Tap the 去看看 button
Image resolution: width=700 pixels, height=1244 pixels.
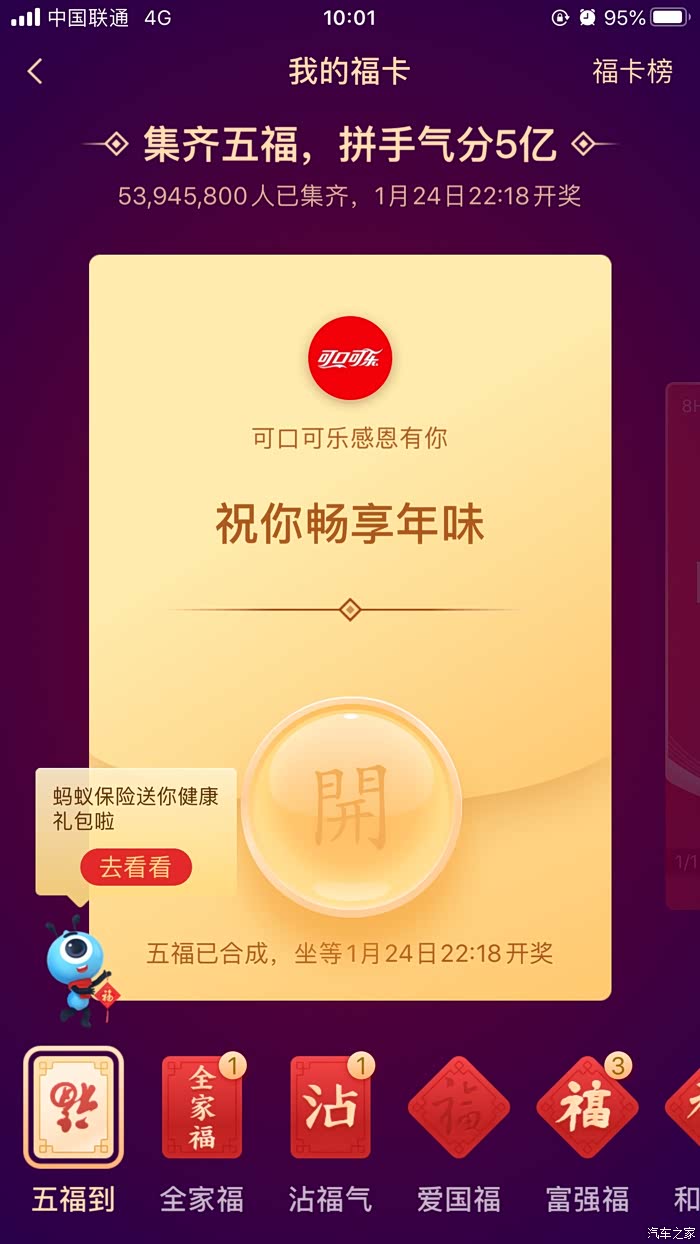(x=136, y=867)
